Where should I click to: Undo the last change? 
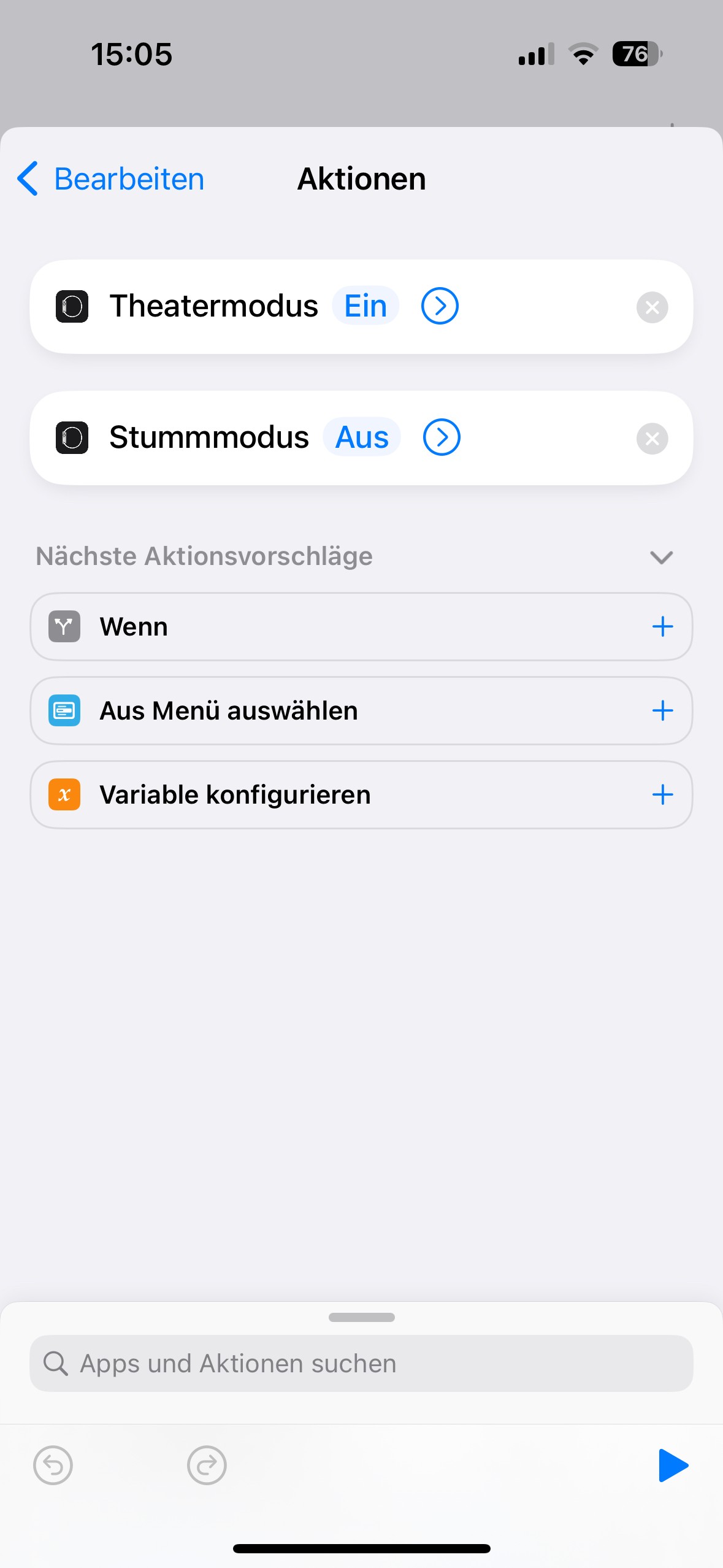(53, 1466)
